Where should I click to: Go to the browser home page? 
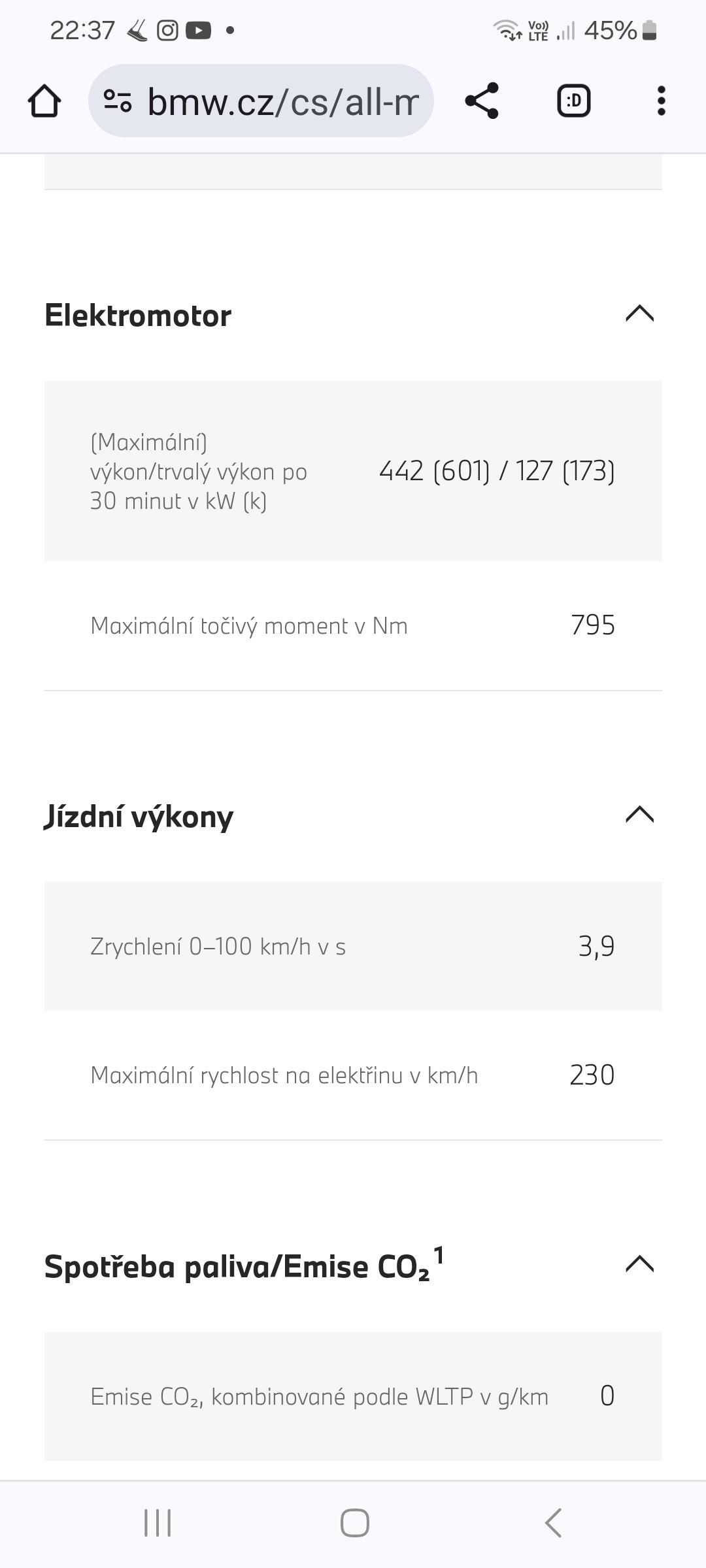(x=44, y=101)
